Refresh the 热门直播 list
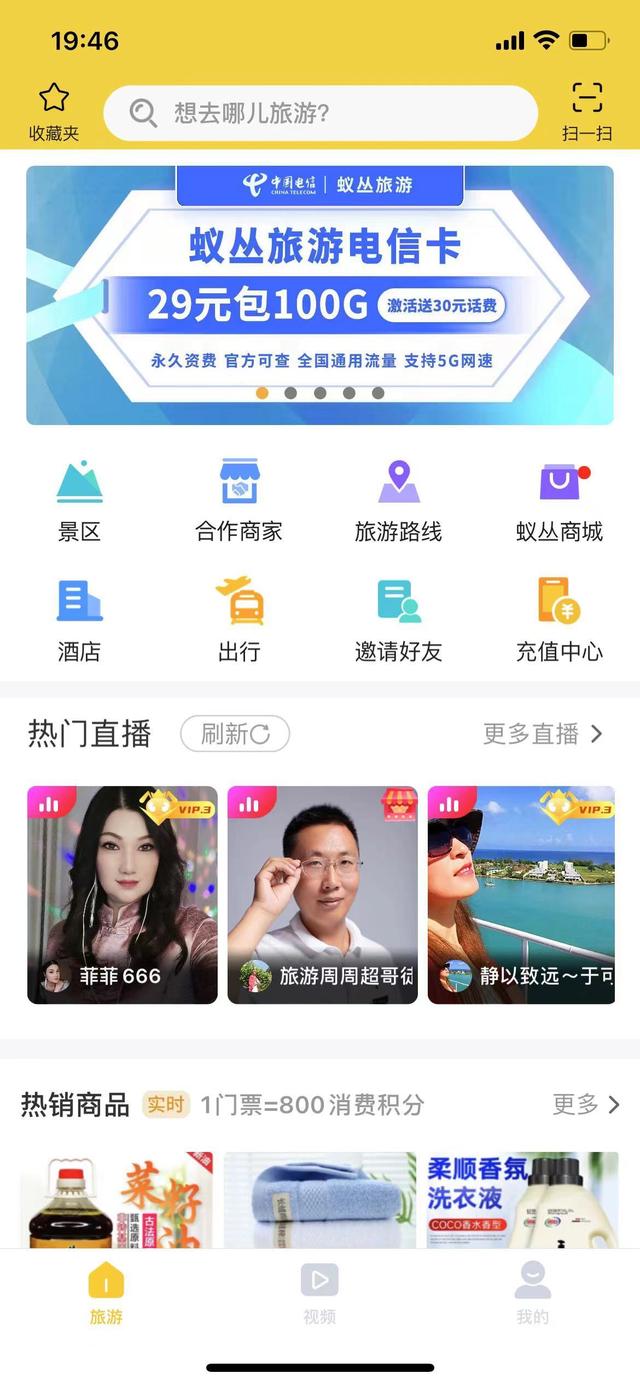 click(x=235, y=734)
